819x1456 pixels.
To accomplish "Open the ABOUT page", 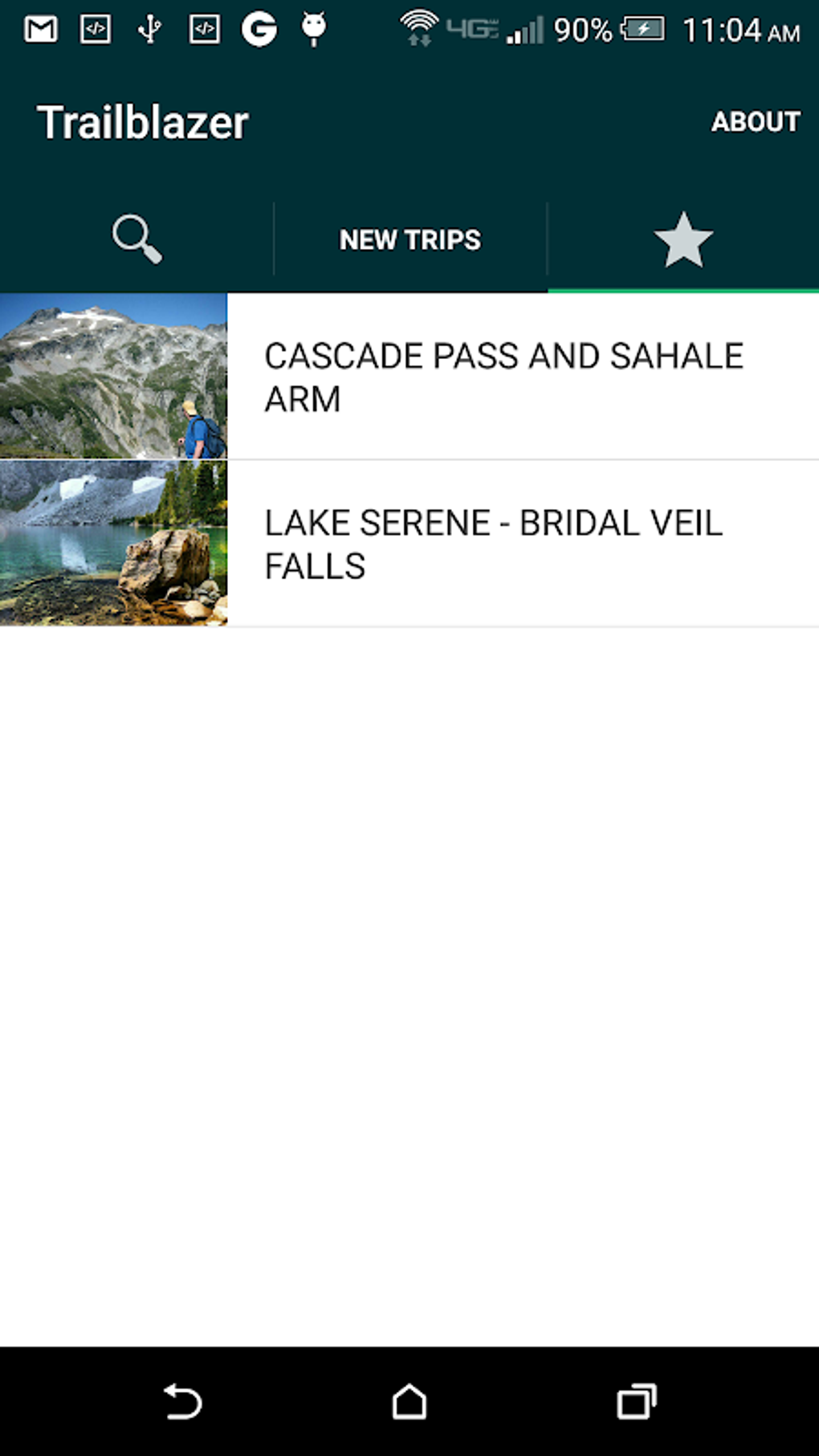I will tap(756, 121).
